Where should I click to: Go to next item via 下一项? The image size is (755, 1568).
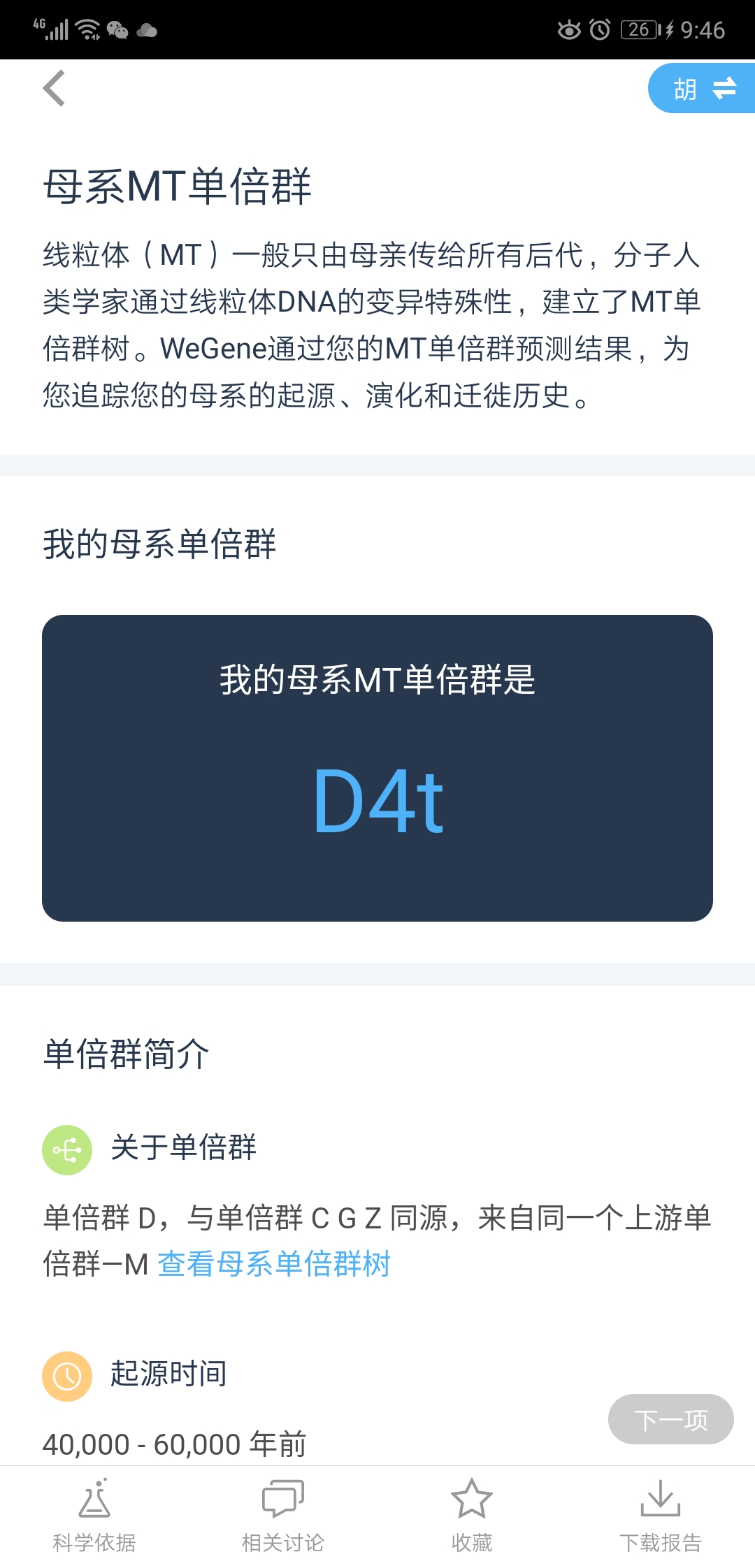670,1419
